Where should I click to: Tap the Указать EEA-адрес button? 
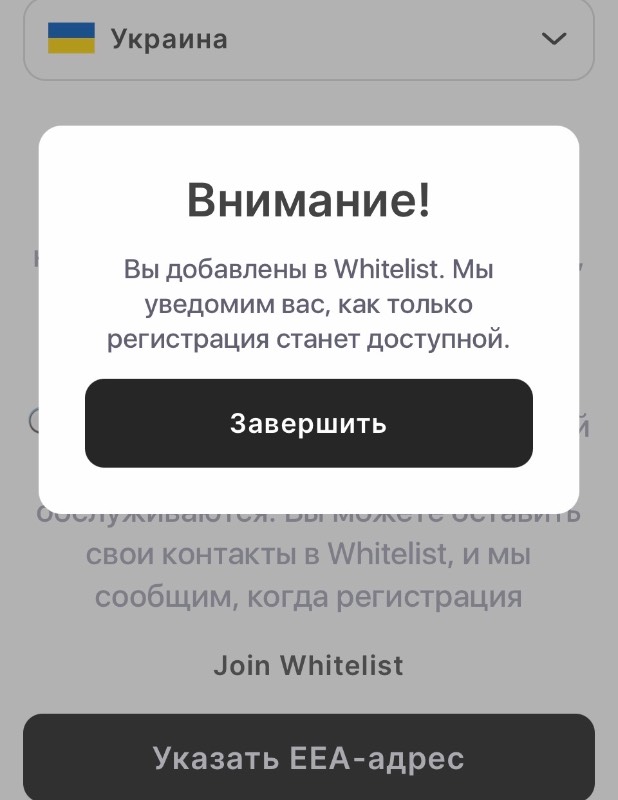point(308,757)
